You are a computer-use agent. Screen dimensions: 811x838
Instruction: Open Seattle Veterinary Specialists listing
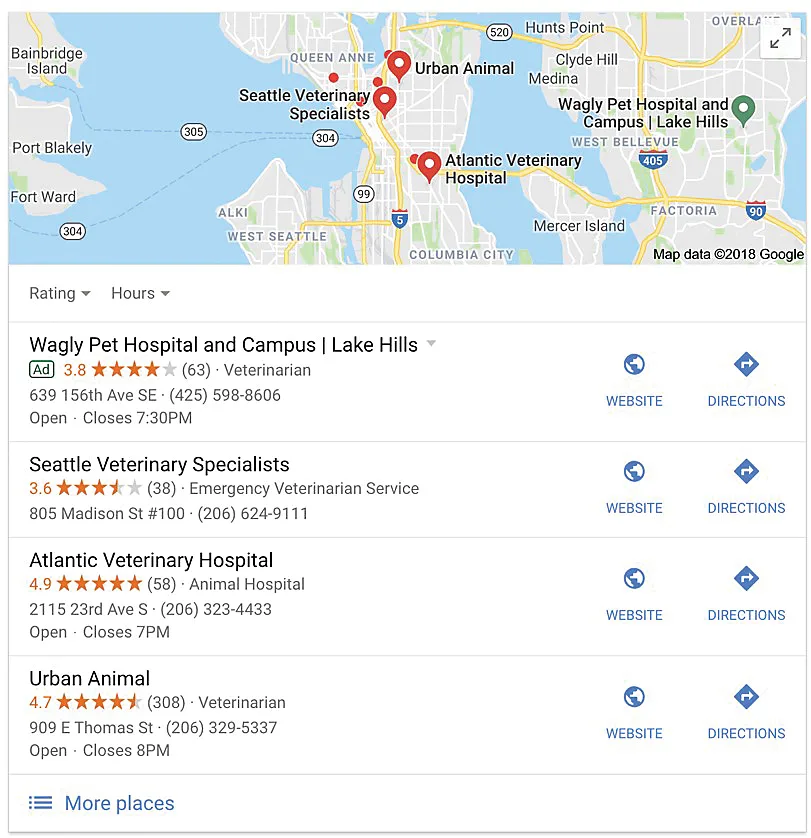[x=159, y=465]
